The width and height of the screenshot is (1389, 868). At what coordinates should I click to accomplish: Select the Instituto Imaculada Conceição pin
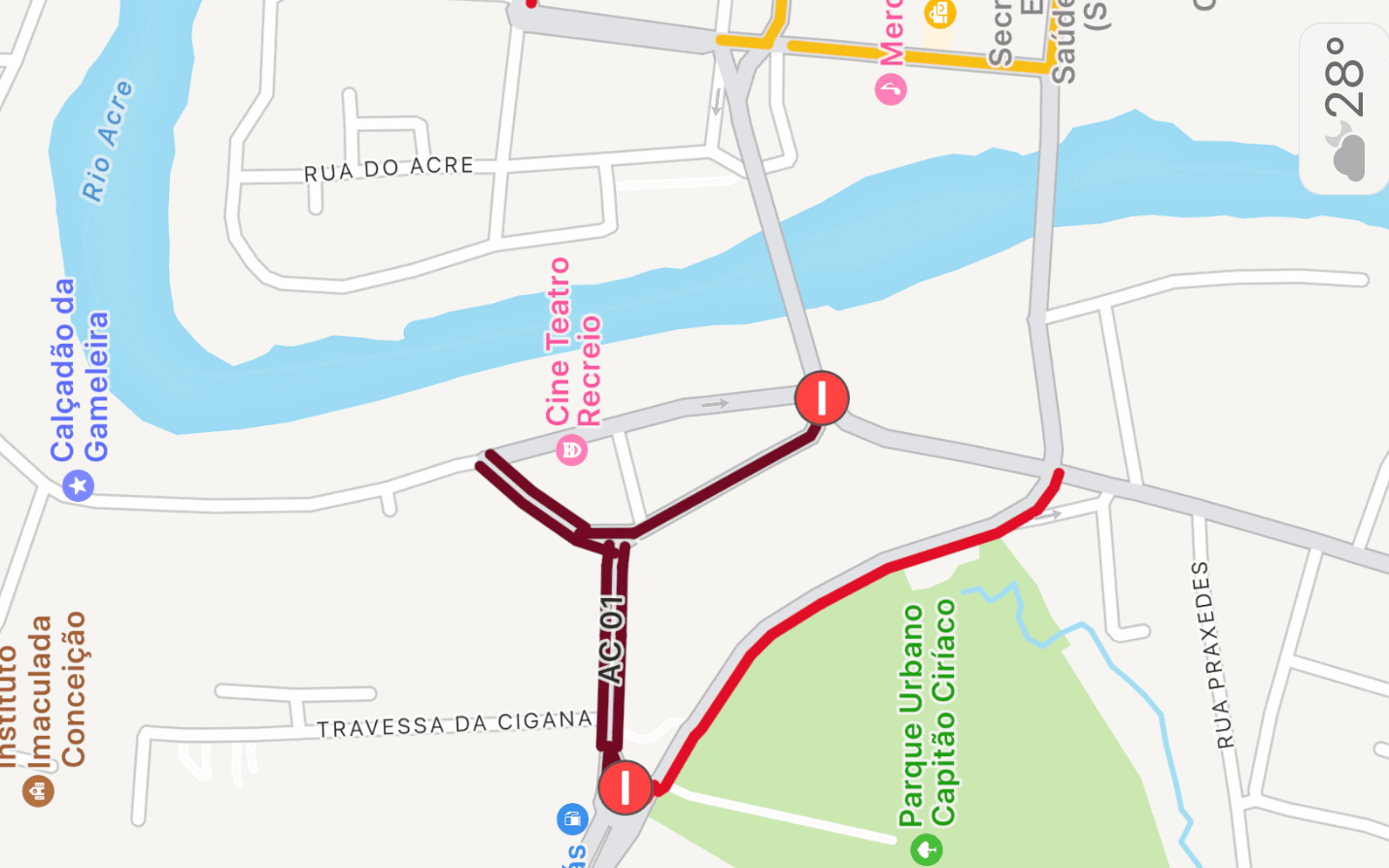pyautogui.click(x=39, y=790)
